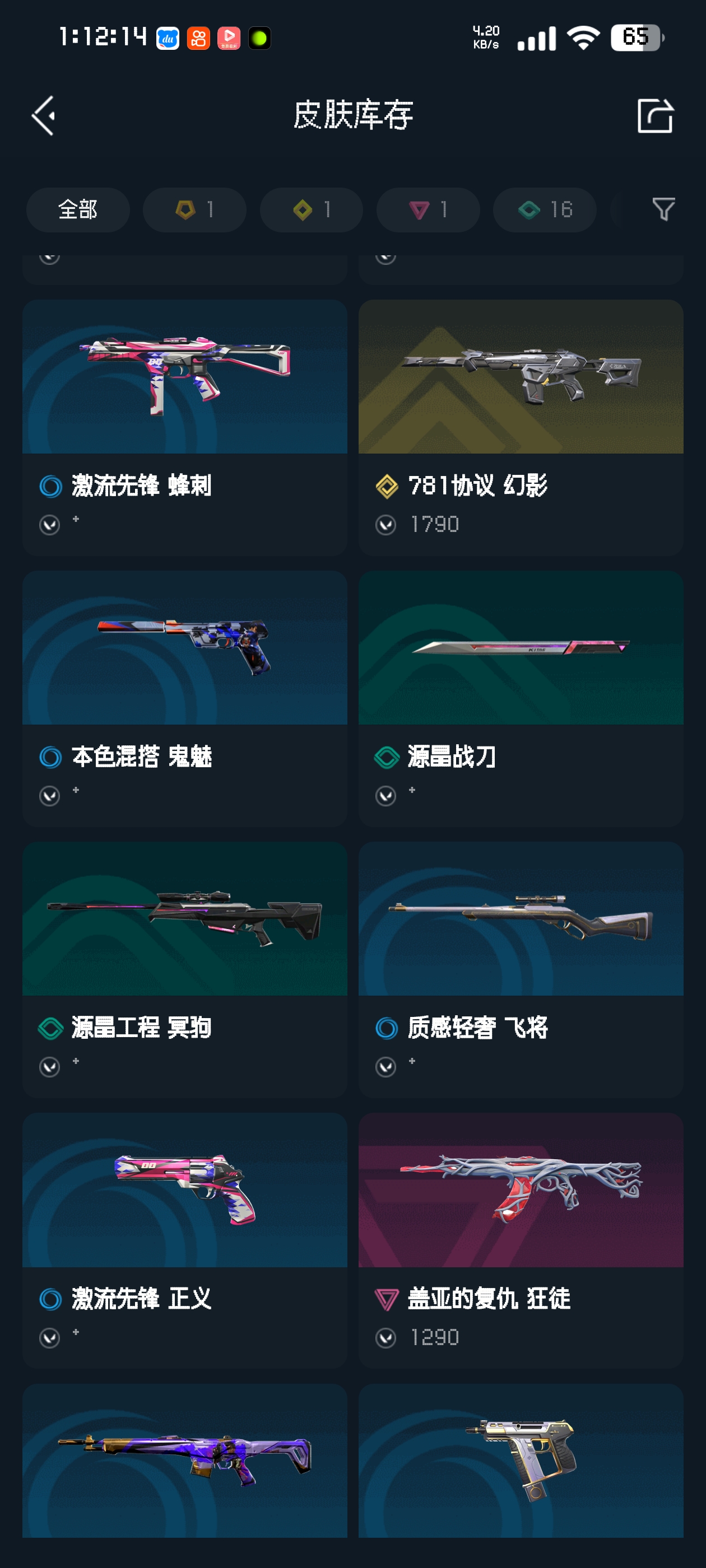Screen dimensions: 706x1568
Task: Open 盖亚的复仇 狂徒 skin card
Action: click(520, 1240)
